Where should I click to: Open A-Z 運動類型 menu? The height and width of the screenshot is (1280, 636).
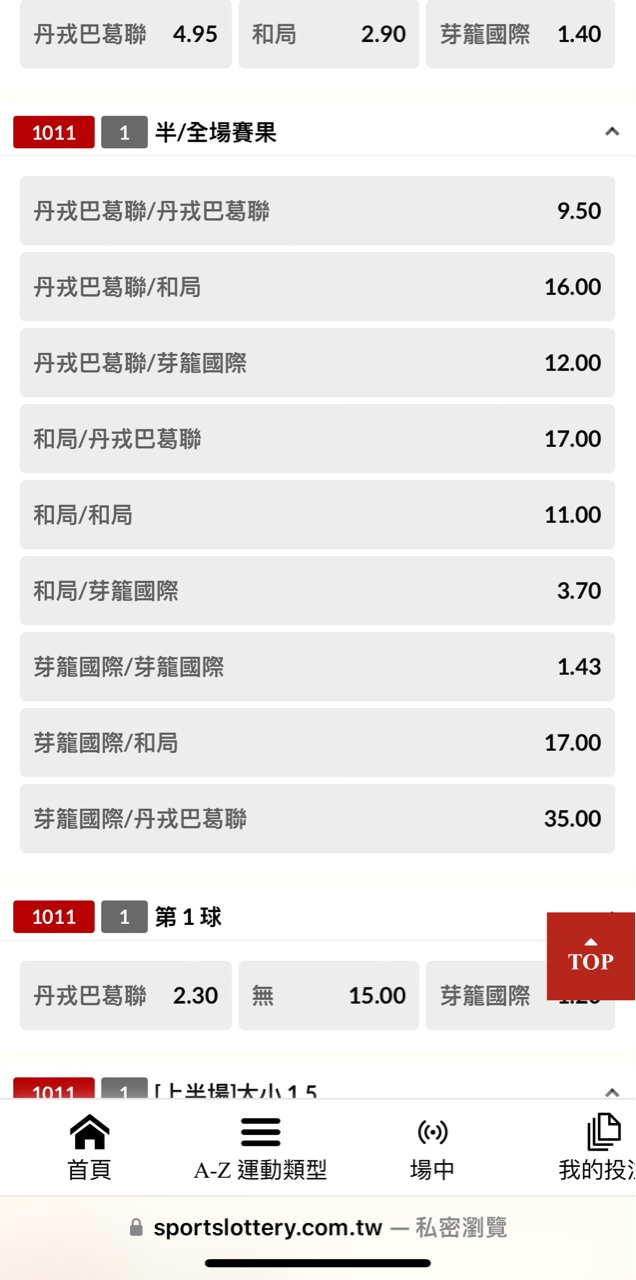[x=260, y=1147]
